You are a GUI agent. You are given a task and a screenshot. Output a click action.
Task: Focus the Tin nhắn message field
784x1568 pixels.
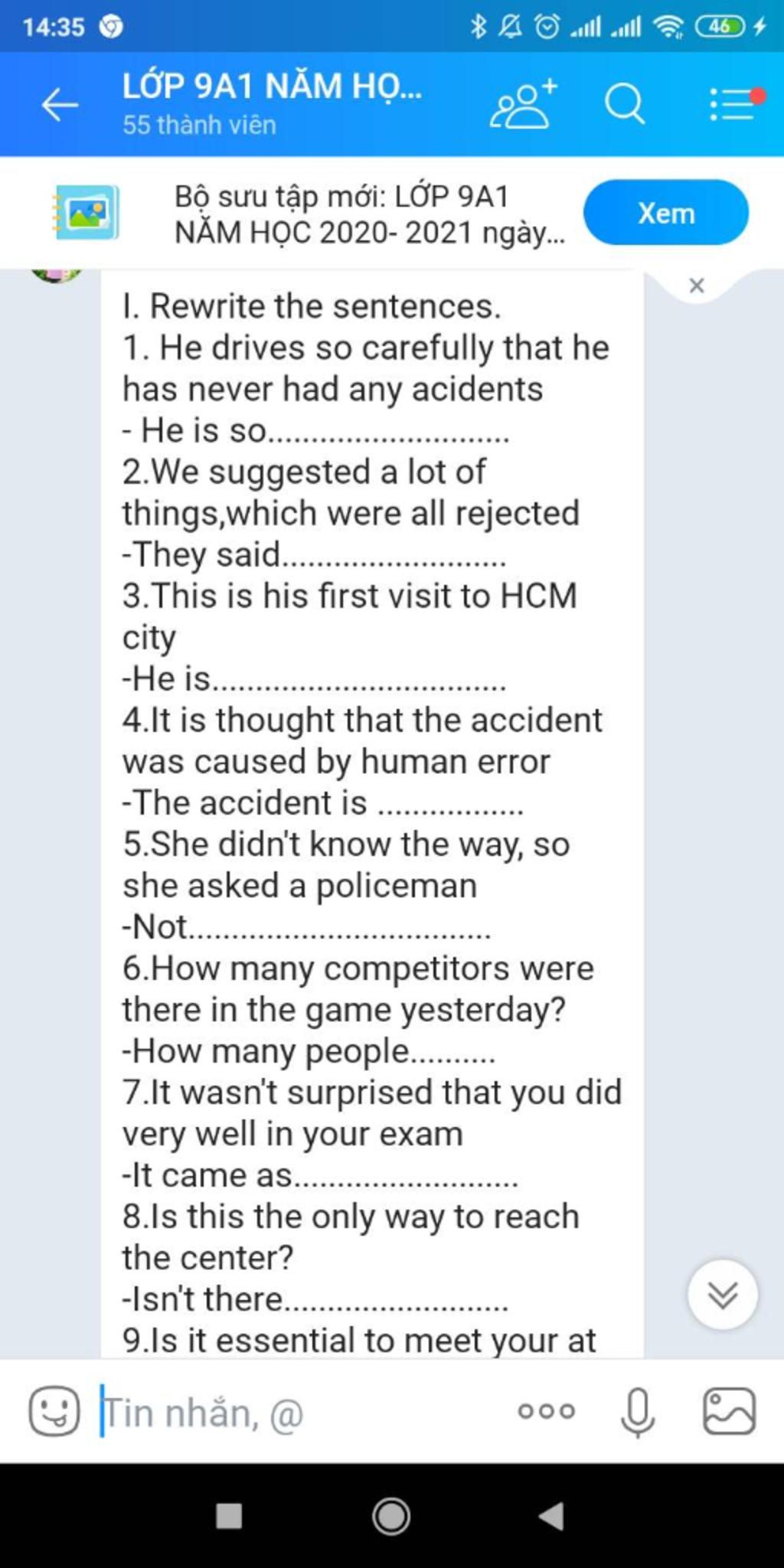(x=299, y=1412)
